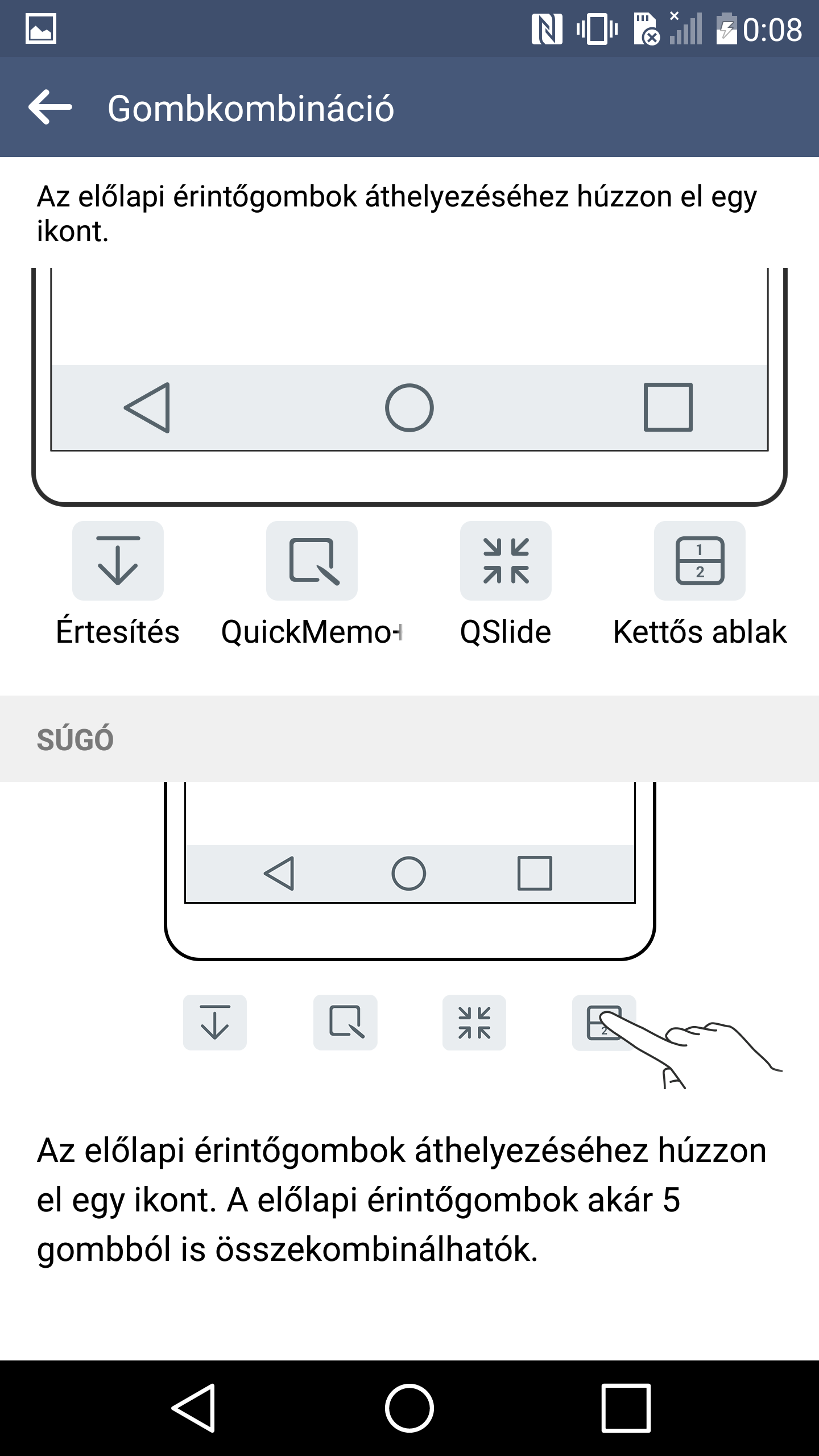This screenshot has width=819, height=1456.
Task: Go to home via system navigation bar
Action: click(x=409, y=1408)
